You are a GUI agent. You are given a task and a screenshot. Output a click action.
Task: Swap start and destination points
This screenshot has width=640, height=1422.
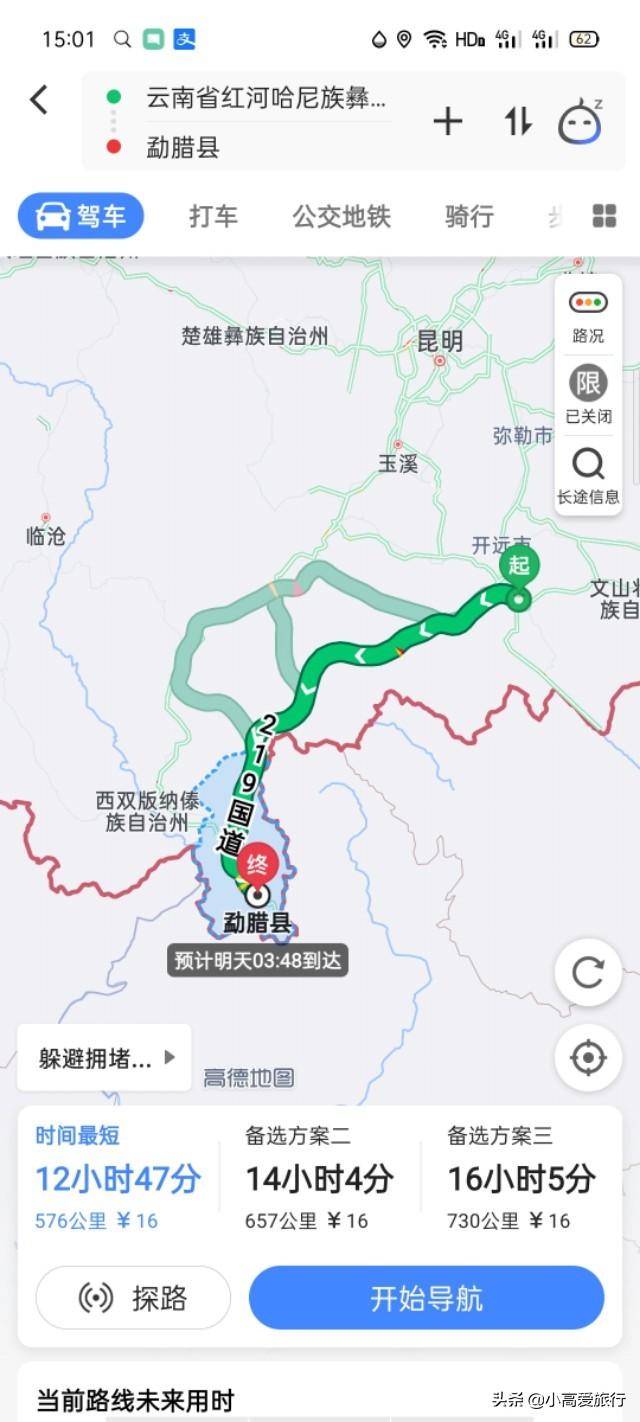point(518,122)
